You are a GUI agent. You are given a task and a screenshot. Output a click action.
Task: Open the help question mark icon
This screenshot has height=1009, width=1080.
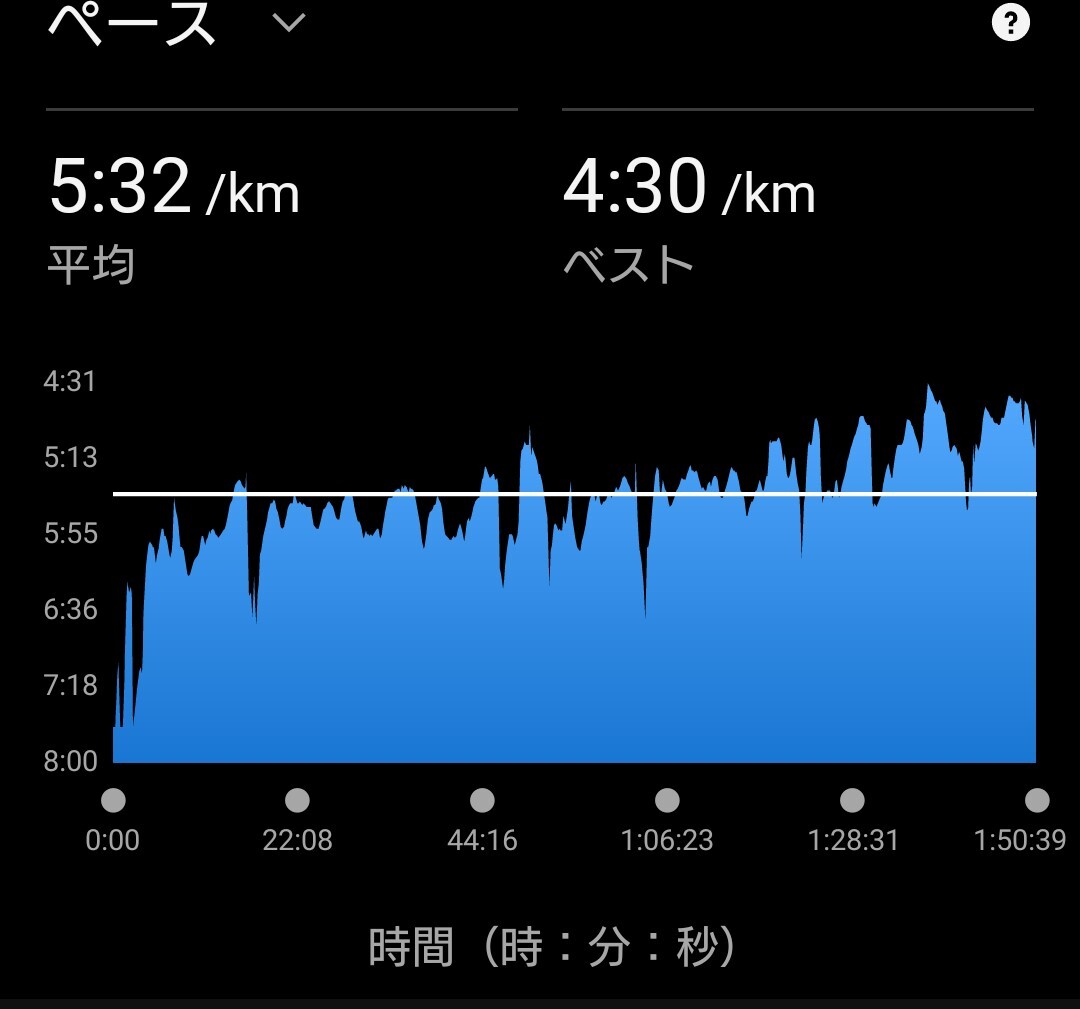(1010, 23)
